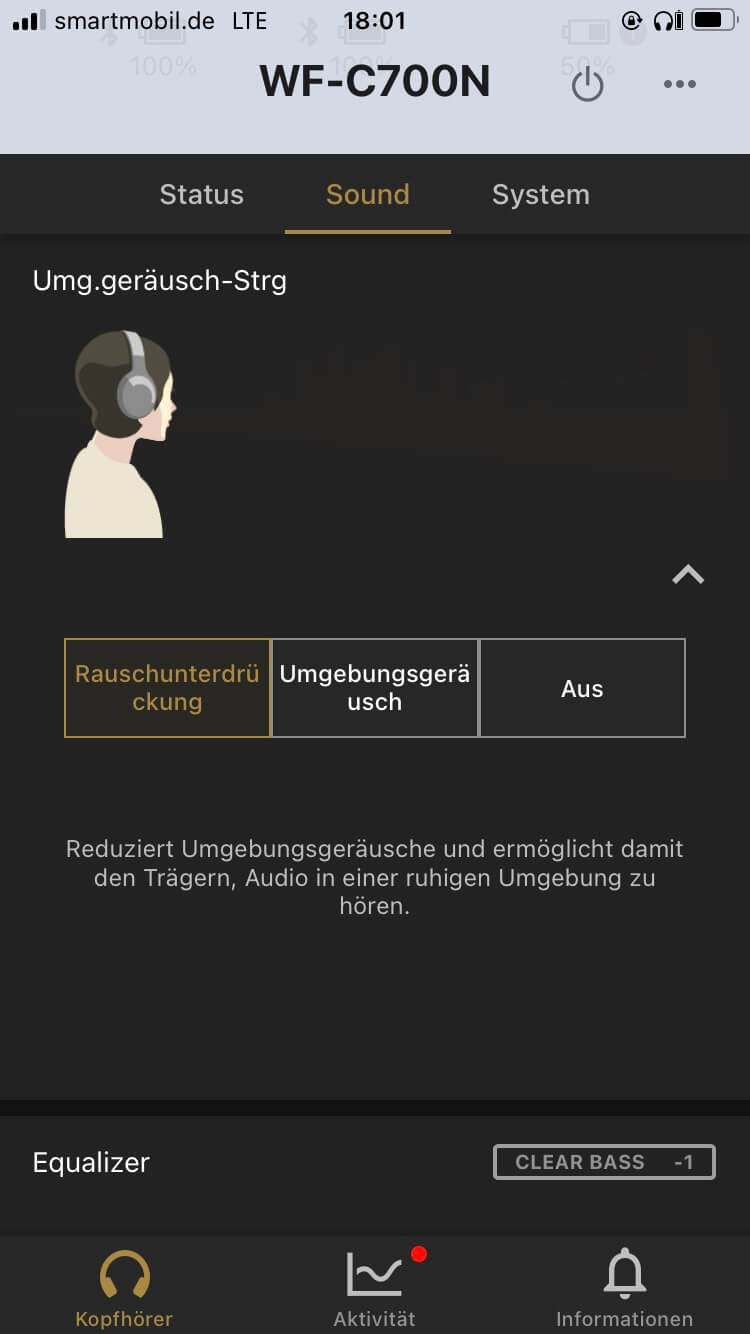Screen dimensions: 750x1334
Task: Open the Informationen tab
Action: 624,1288
